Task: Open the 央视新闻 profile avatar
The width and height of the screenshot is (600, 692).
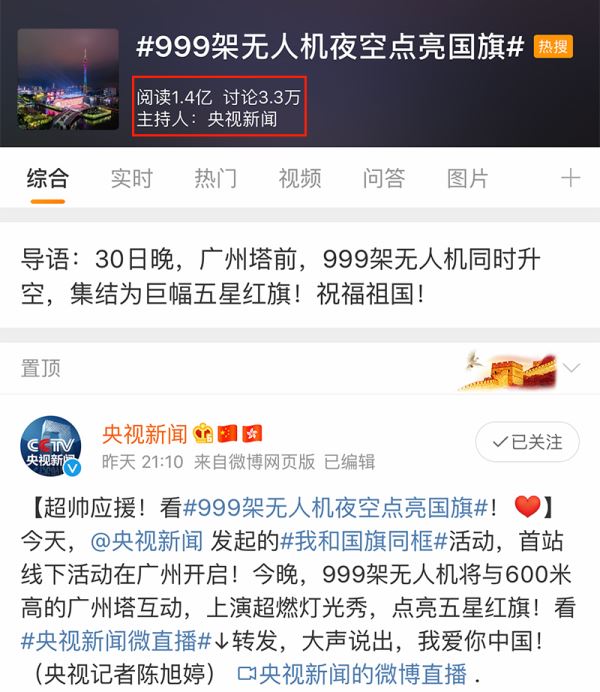Action: coord(52,445)
